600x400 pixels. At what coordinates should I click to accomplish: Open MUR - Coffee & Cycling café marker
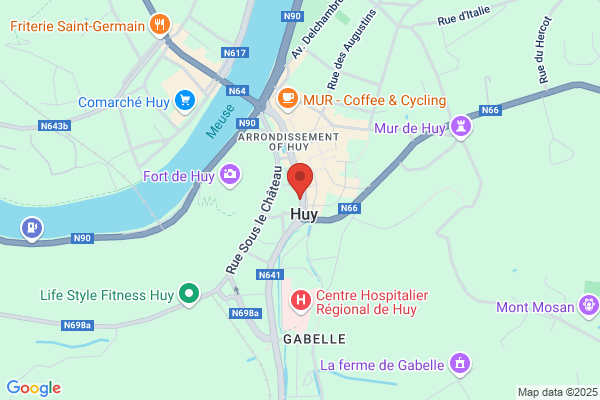click(288, 100)
